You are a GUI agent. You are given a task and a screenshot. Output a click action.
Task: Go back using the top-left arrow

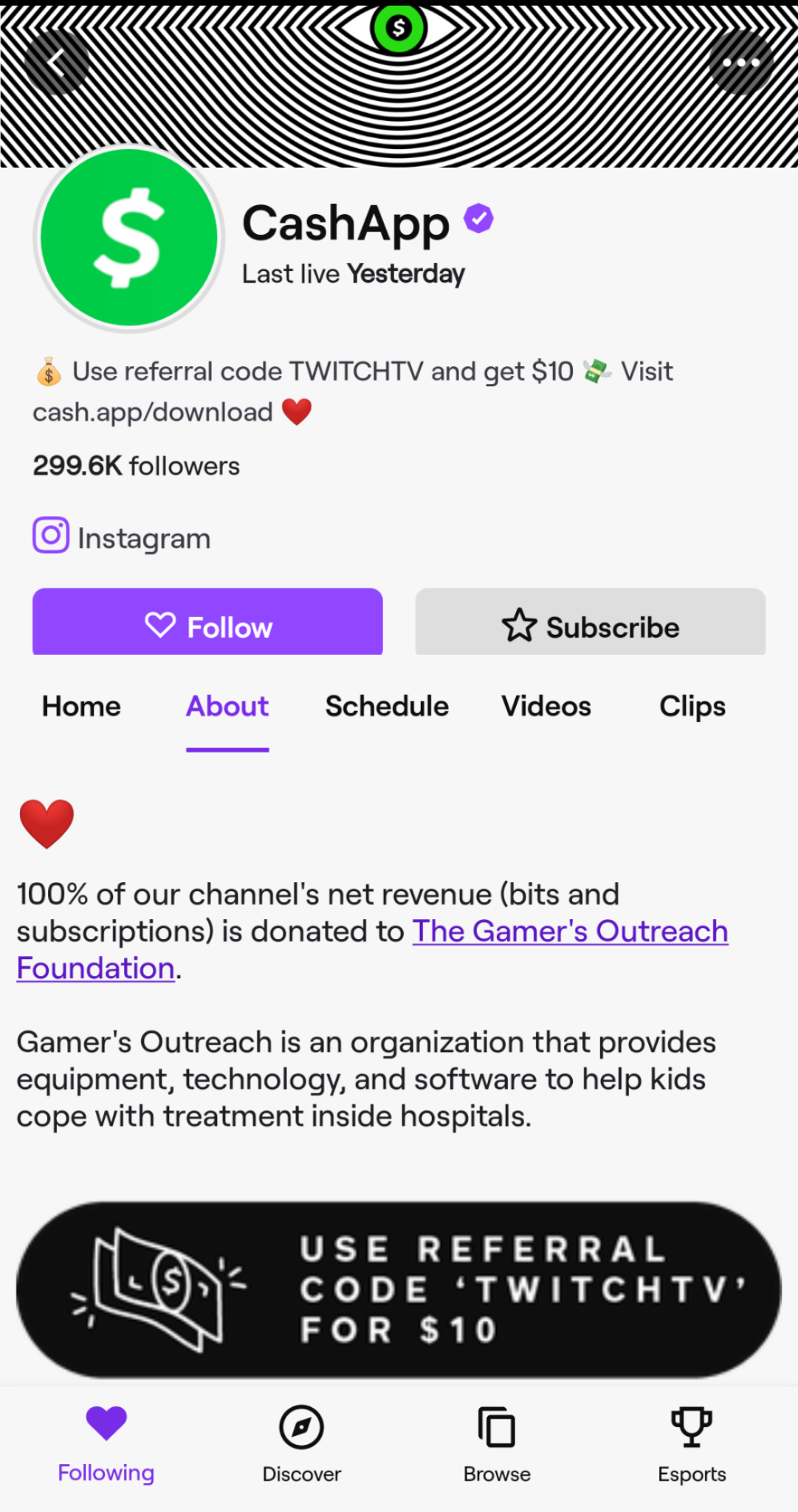pyautogui.click(x=56, y=63)
